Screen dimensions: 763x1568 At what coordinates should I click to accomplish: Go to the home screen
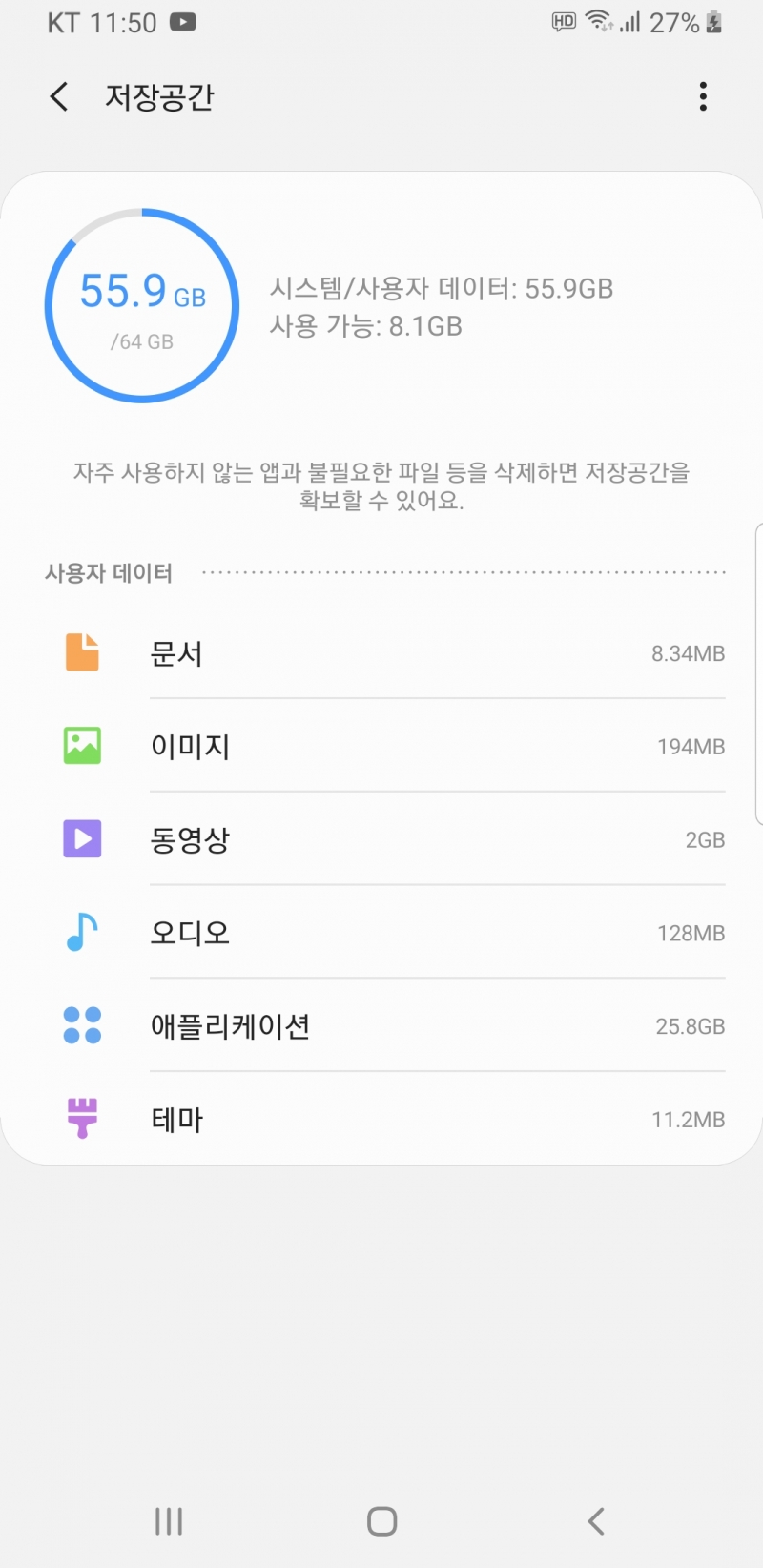pyautogui.click(x=381, y=1521)
